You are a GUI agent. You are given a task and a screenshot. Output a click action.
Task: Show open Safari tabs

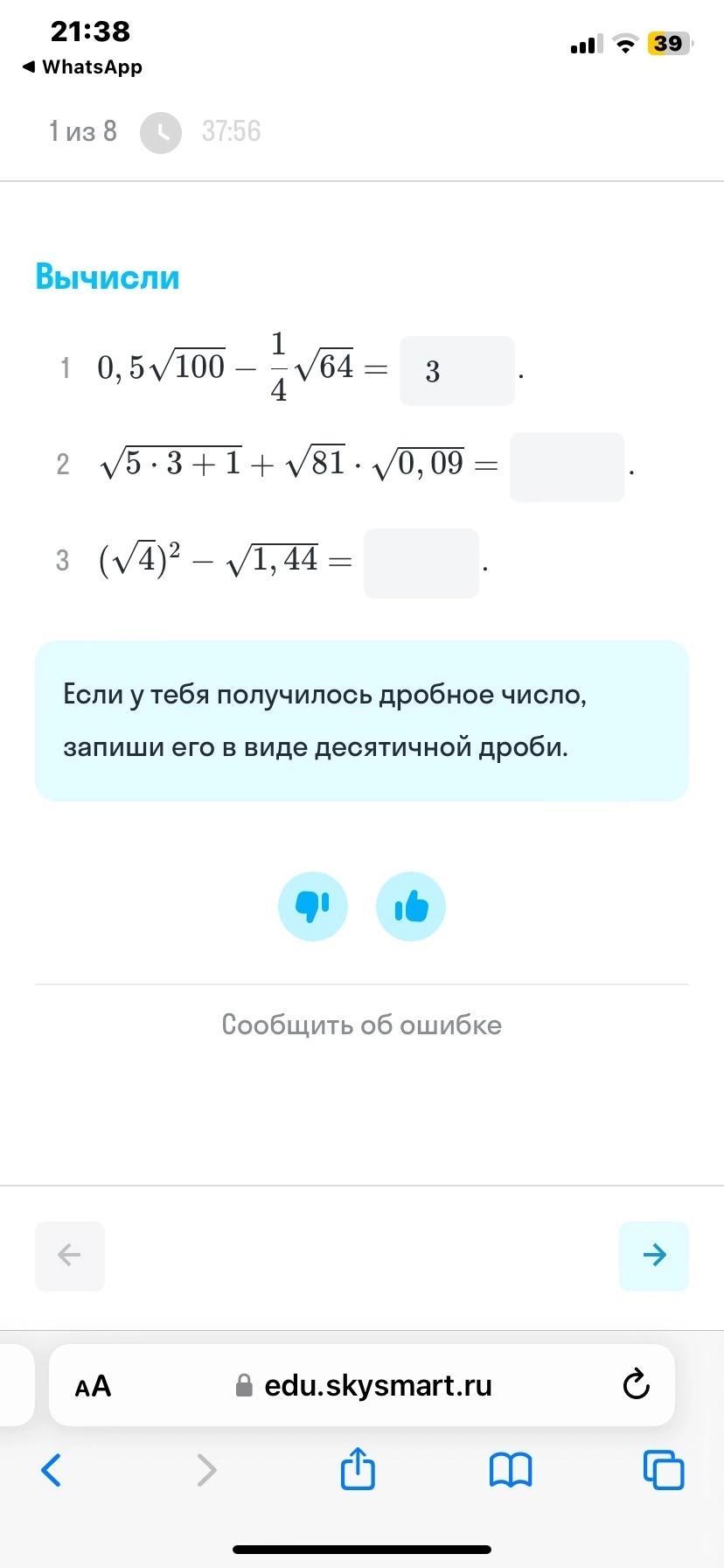[x=664, y=1470]
